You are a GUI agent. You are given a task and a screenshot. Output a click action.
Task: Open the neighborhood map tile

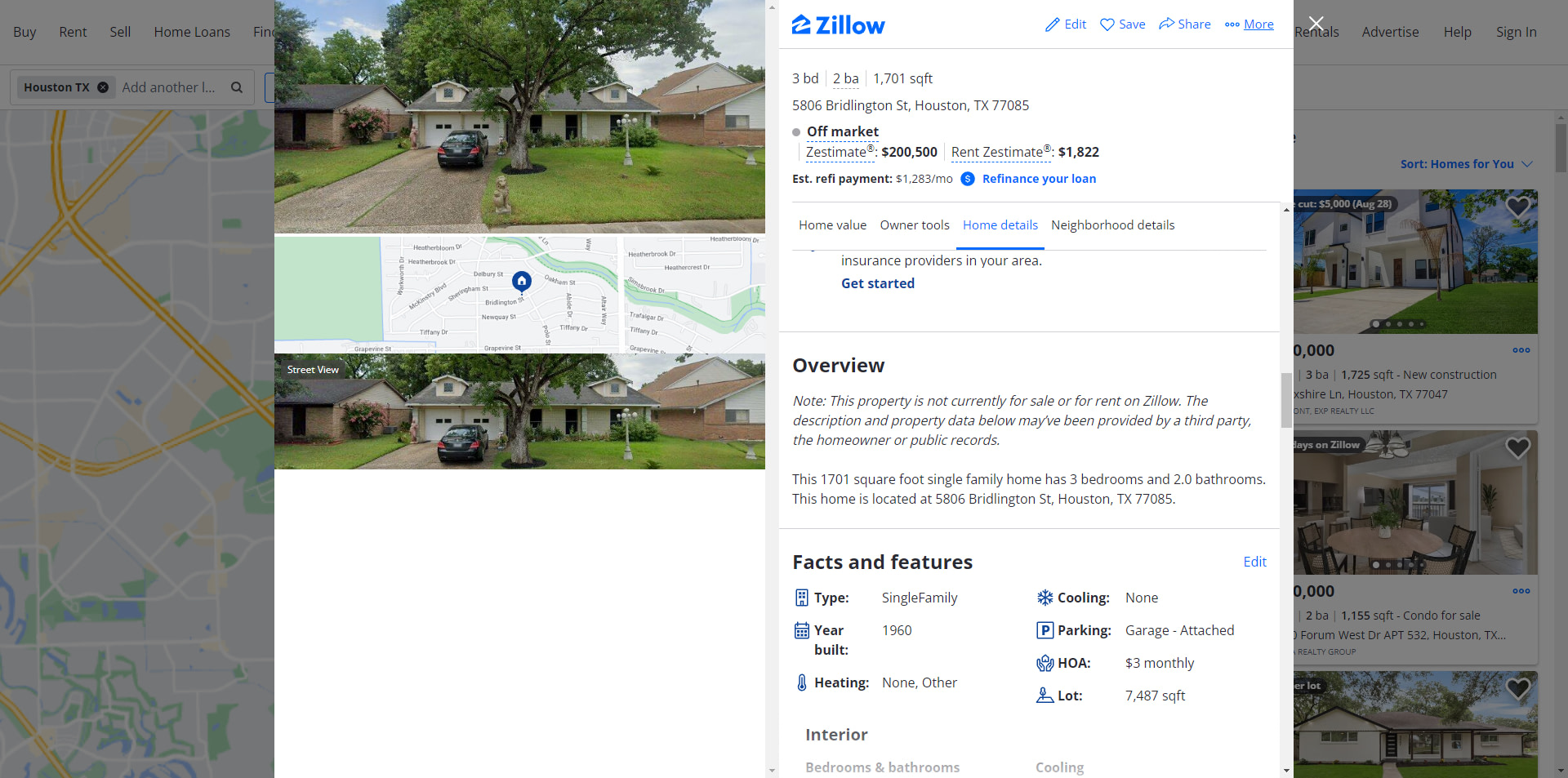click(519, 294)
